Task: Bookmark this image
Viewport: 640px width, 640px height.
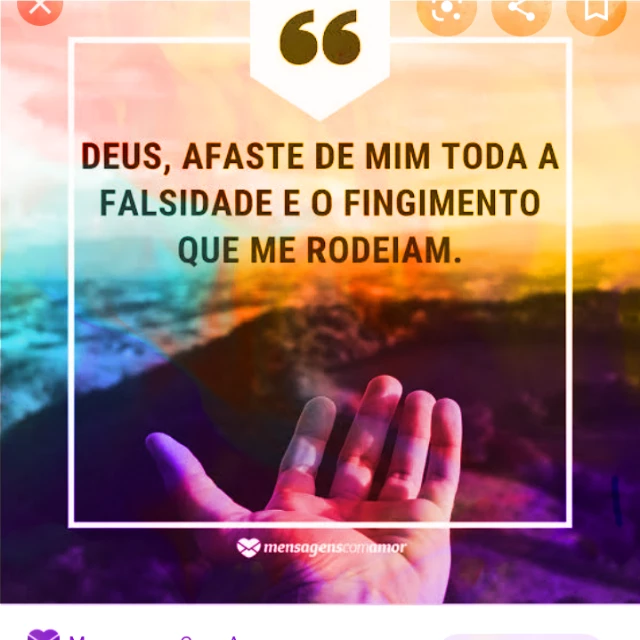Action: [x=596, y=11]
